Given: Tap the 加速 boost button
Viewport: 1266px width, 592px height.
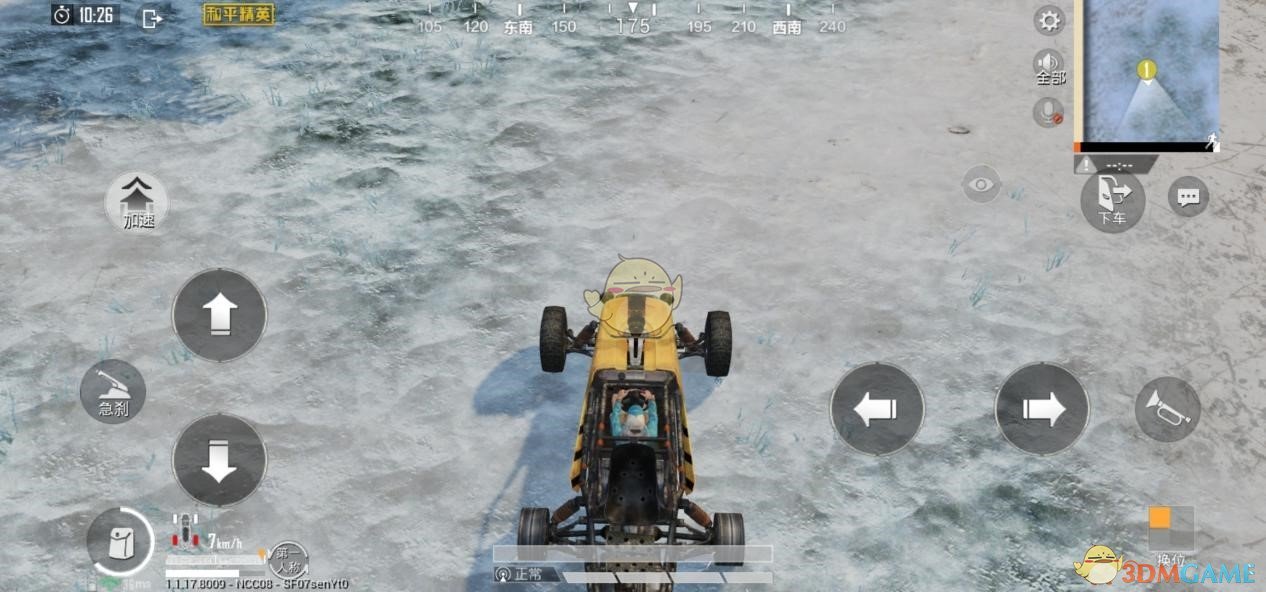Looking at the screenshot, I should 138,203.
